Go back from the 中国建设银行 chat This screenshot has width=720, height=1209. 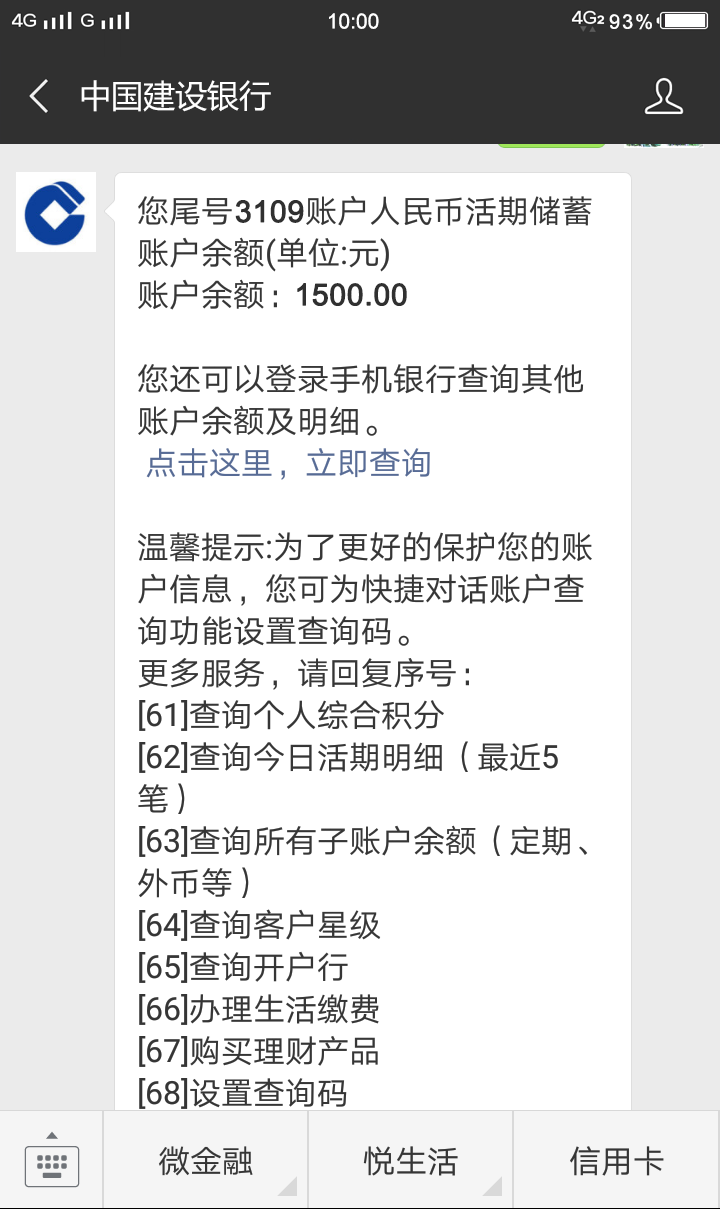point(39,97)
